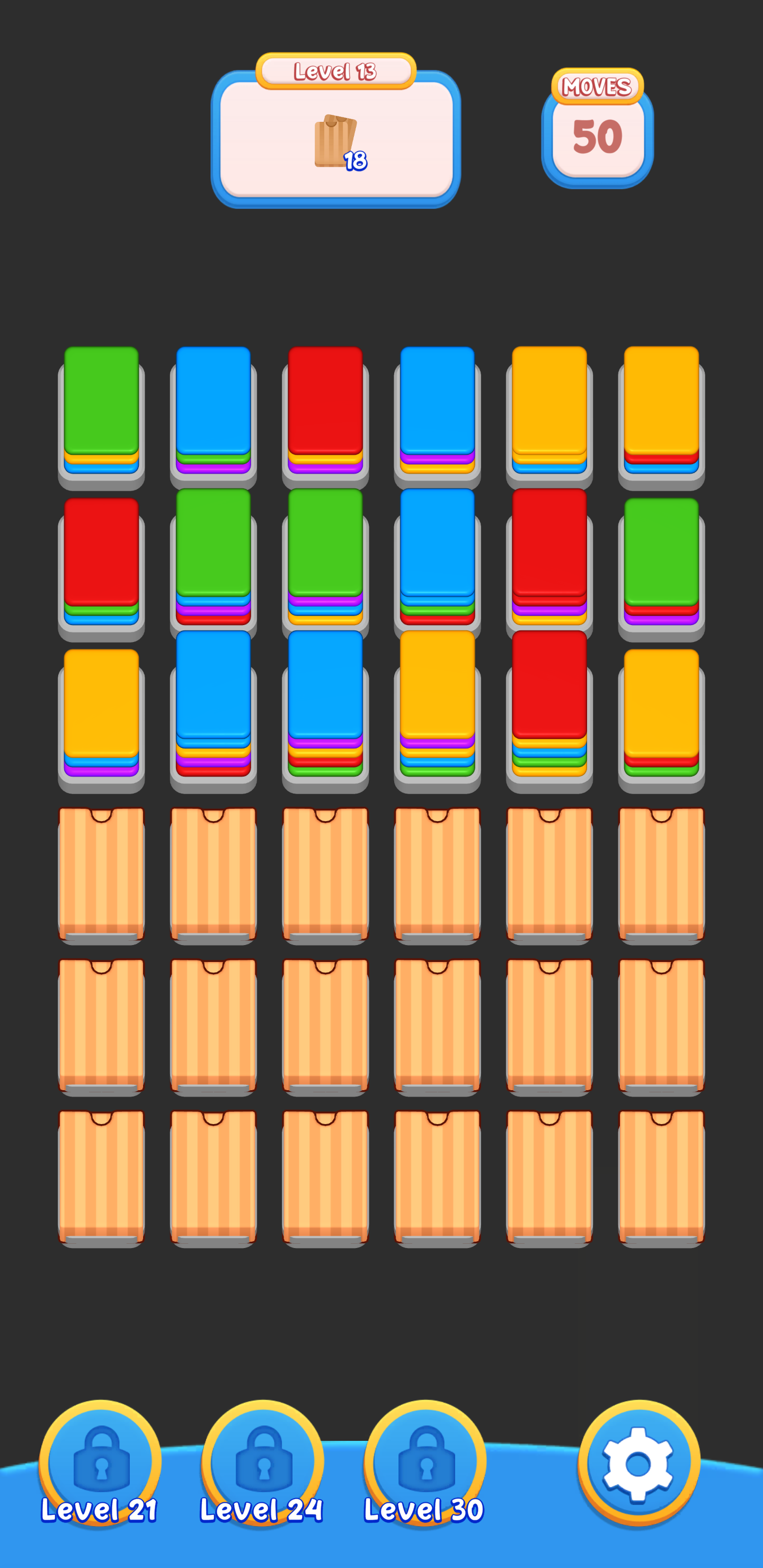Tap the locked Level 30 booster
Image resolution: width=763 pixels, height=1568 pixels.
coord(425,1463)
